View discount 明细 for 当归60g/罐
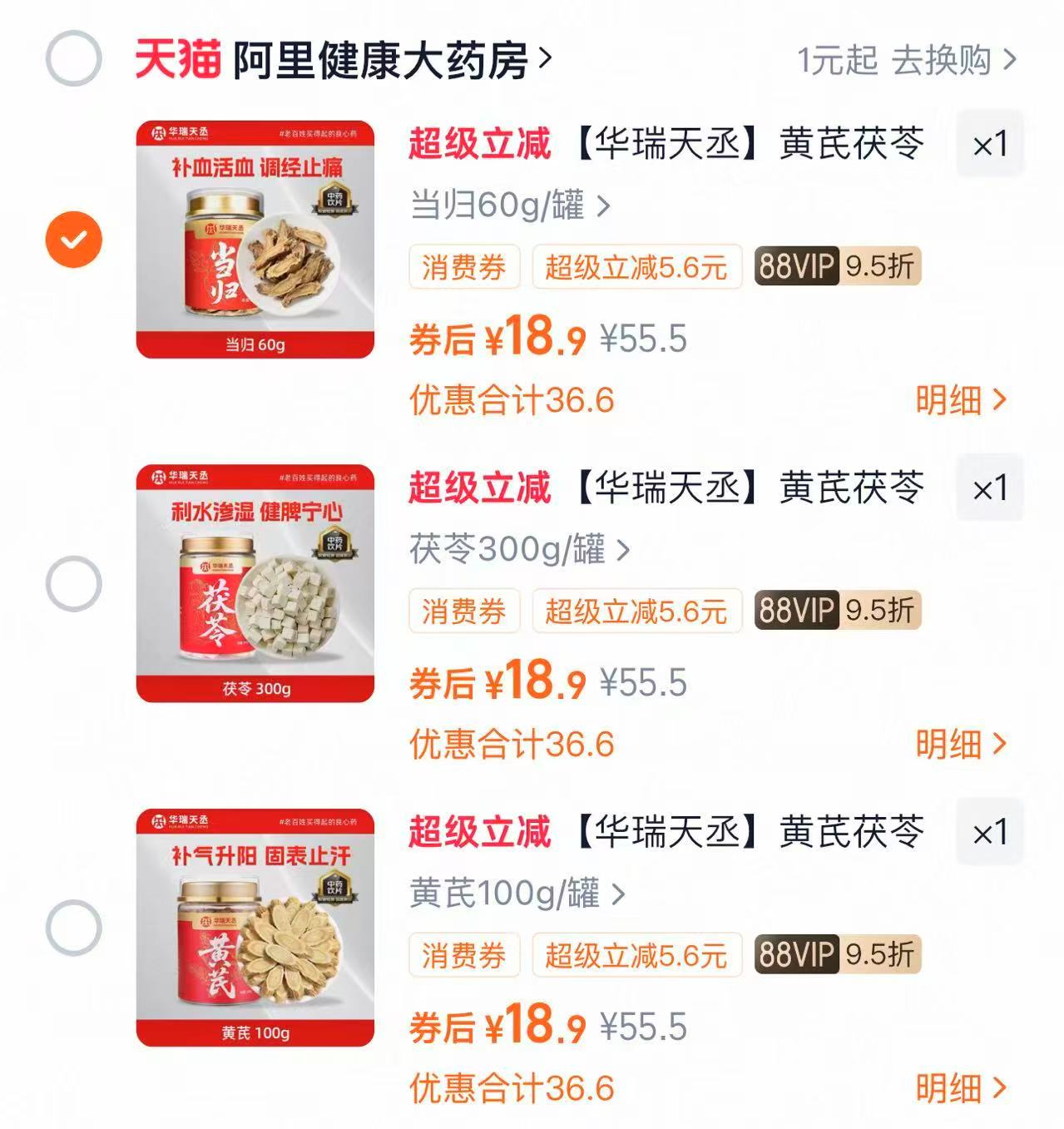1064x1129 pixels. tap(961, 400)
